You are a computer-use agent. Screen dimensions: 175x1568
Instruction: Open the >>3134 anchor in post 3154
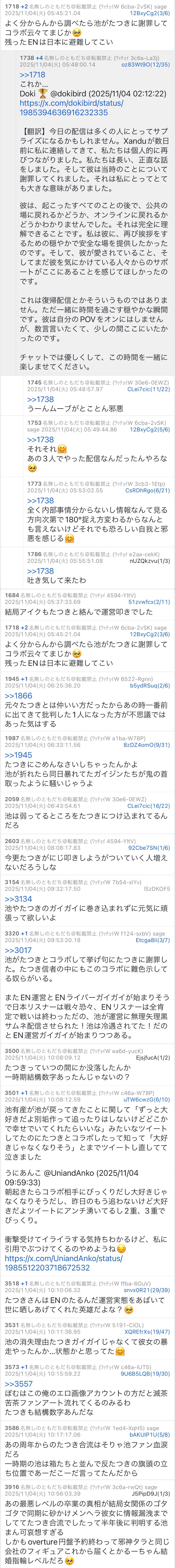click(18, 898)
